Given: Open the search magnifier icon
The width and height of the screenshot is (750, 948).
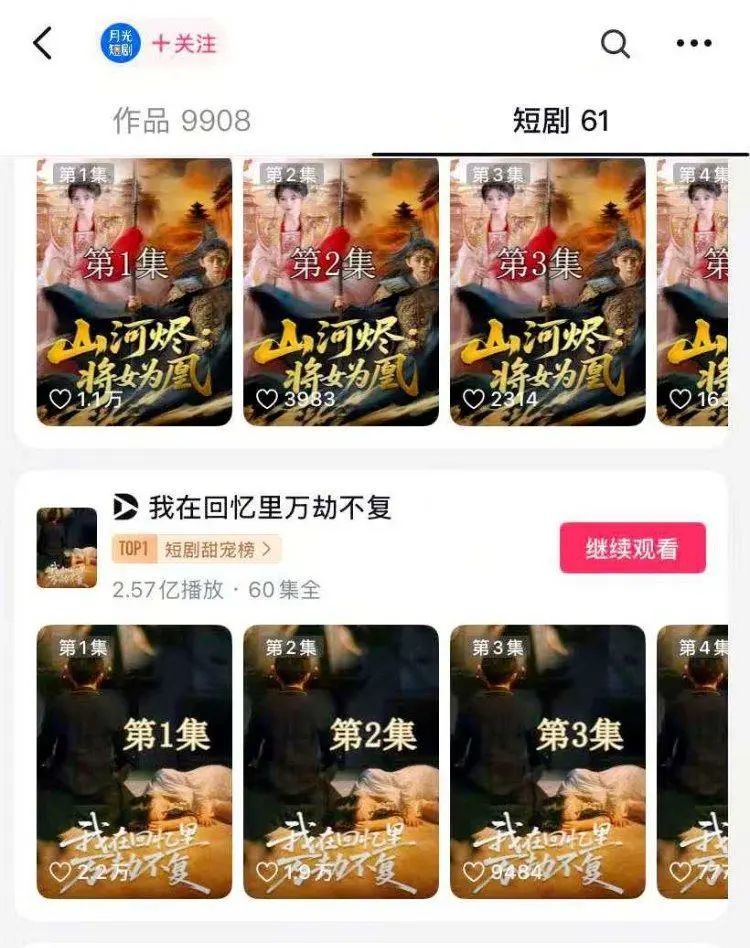Looking at the screenshot, I should tap(614, 43).
